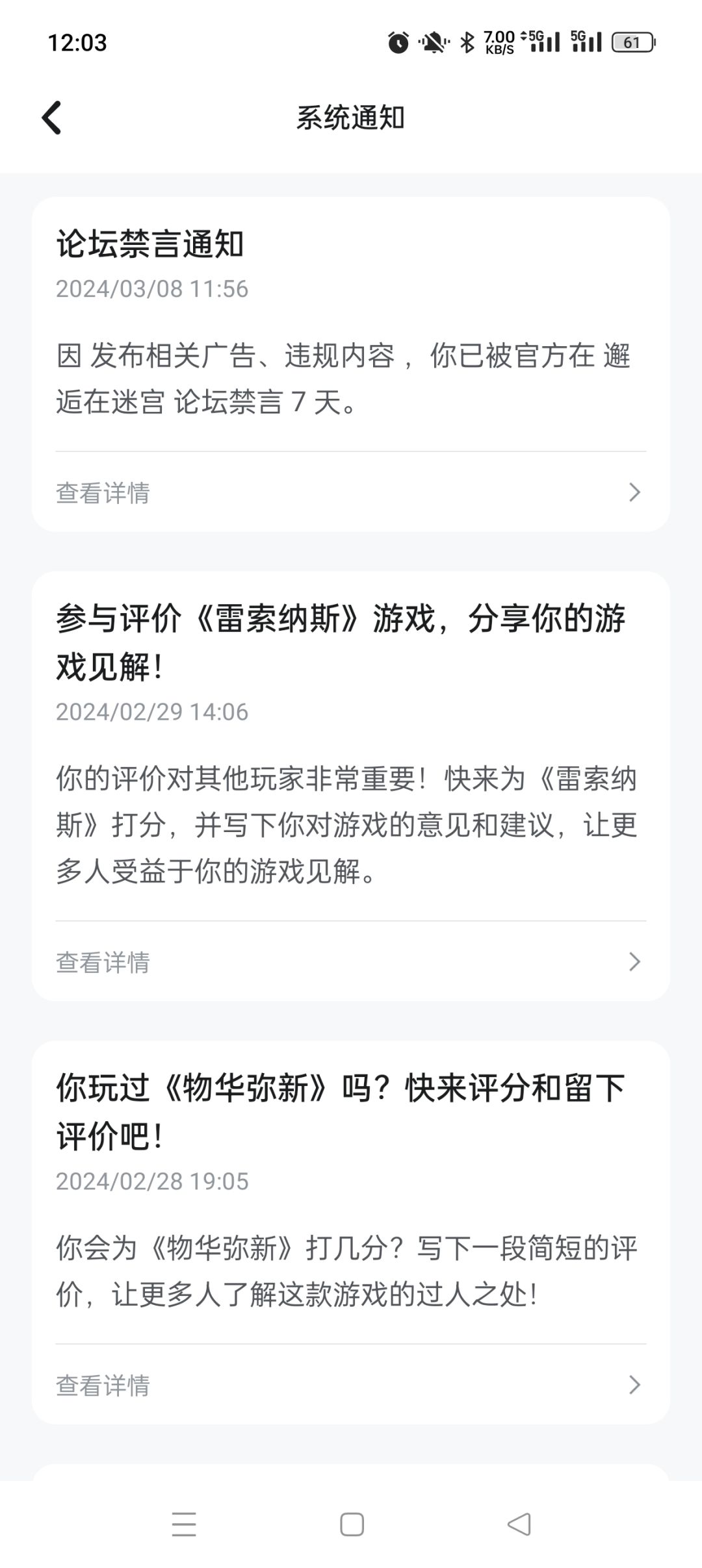Open the 《雷索纳斯》 review invitation card
Viewport: 702px width, 1568px height.
(x=351, y=747)
